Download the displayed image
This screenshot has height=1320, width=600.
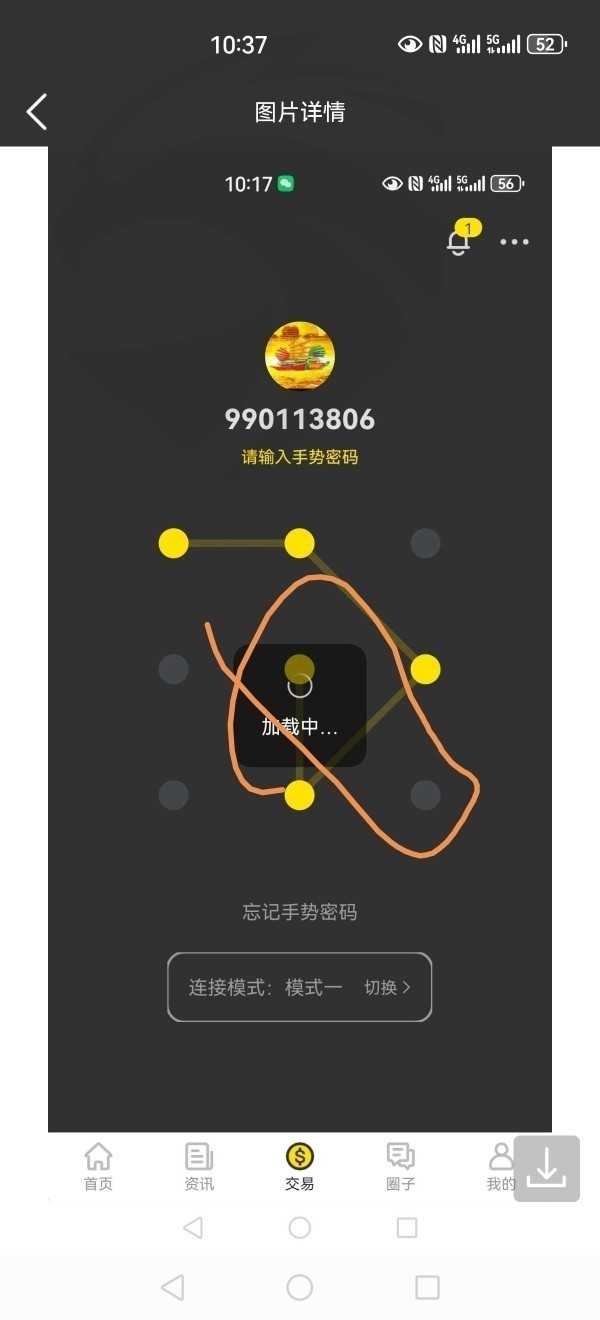pos(547,1168)
